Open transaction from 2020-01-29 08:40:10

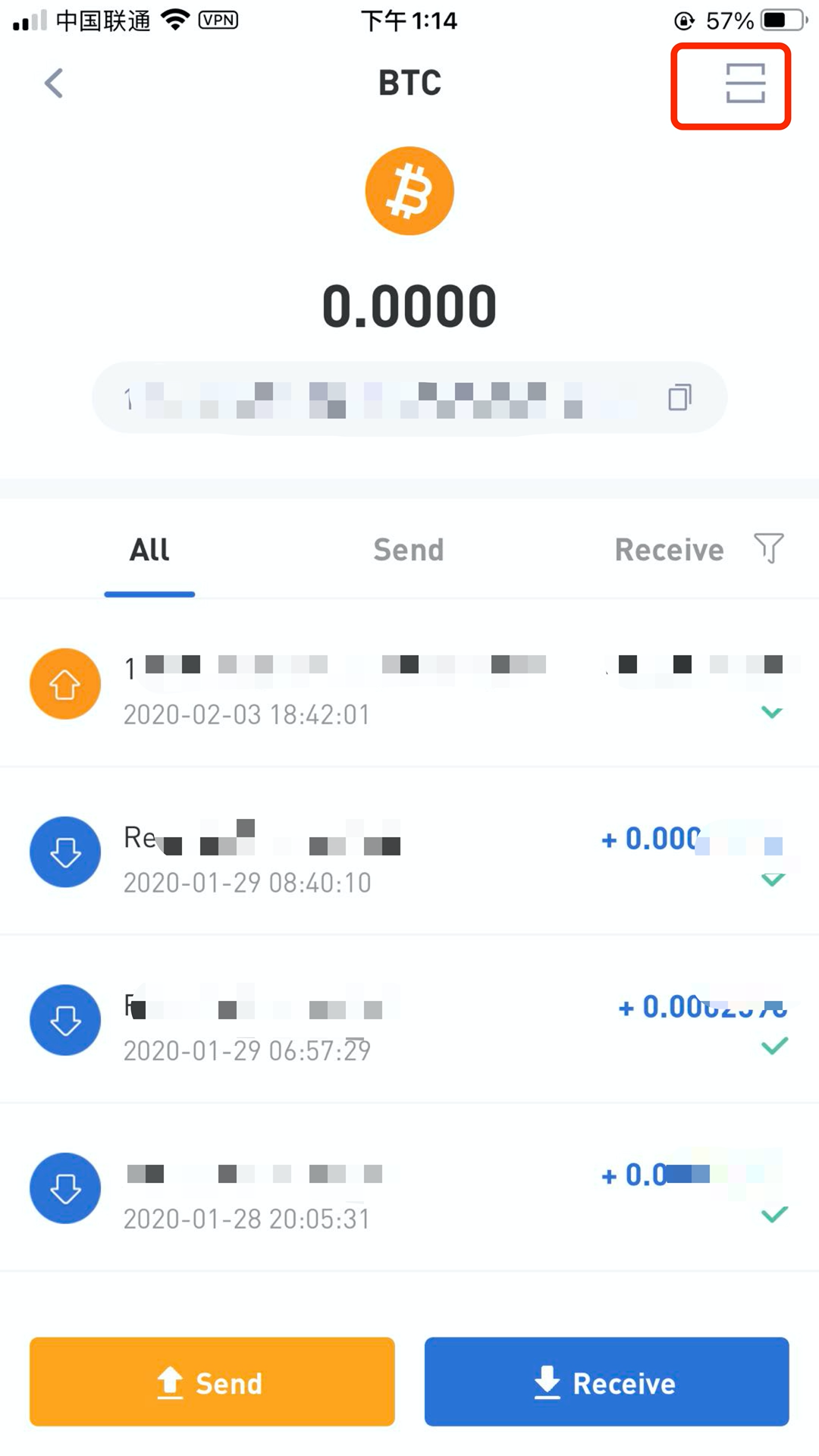pos(409,852)
